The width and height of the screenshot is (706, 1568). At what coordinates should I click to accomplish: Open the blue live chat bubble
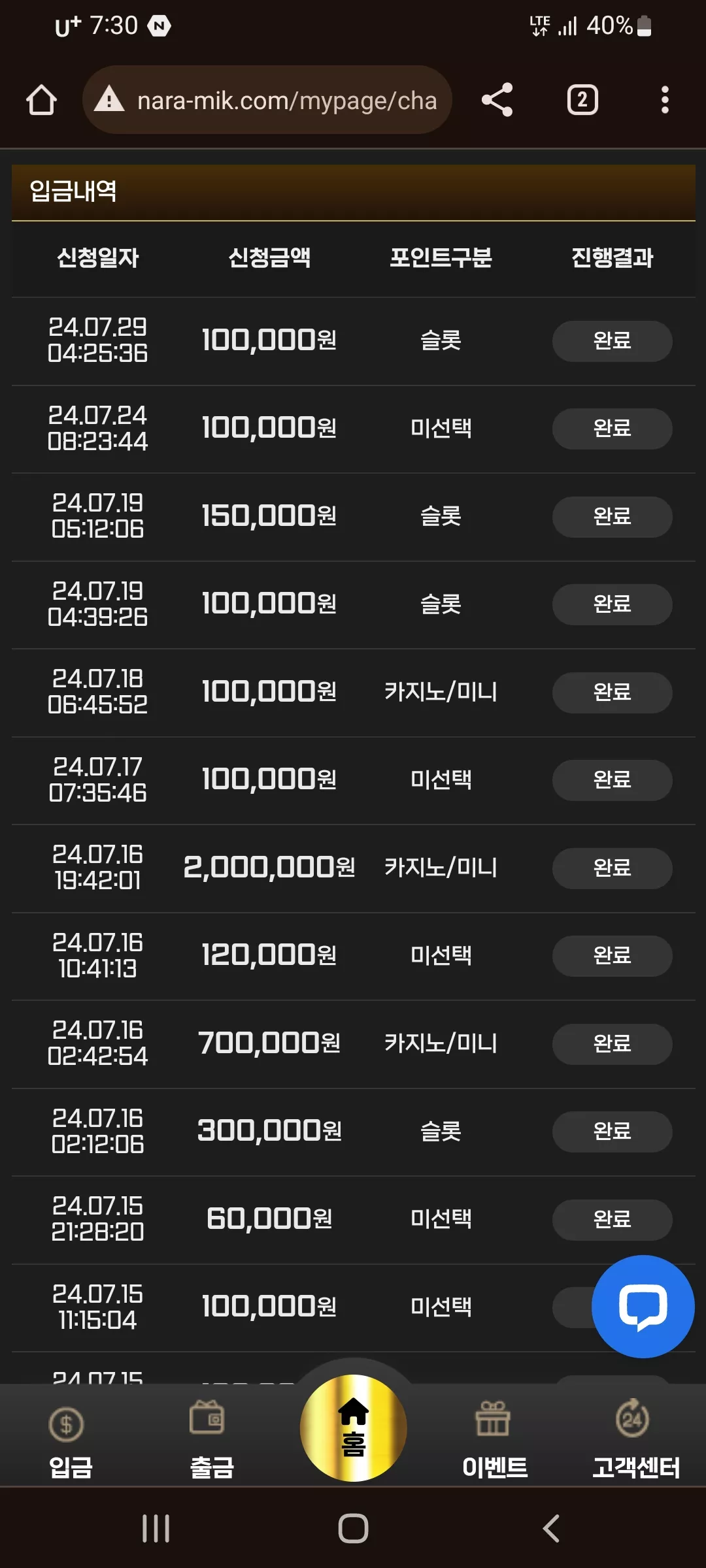[643, 1307]
